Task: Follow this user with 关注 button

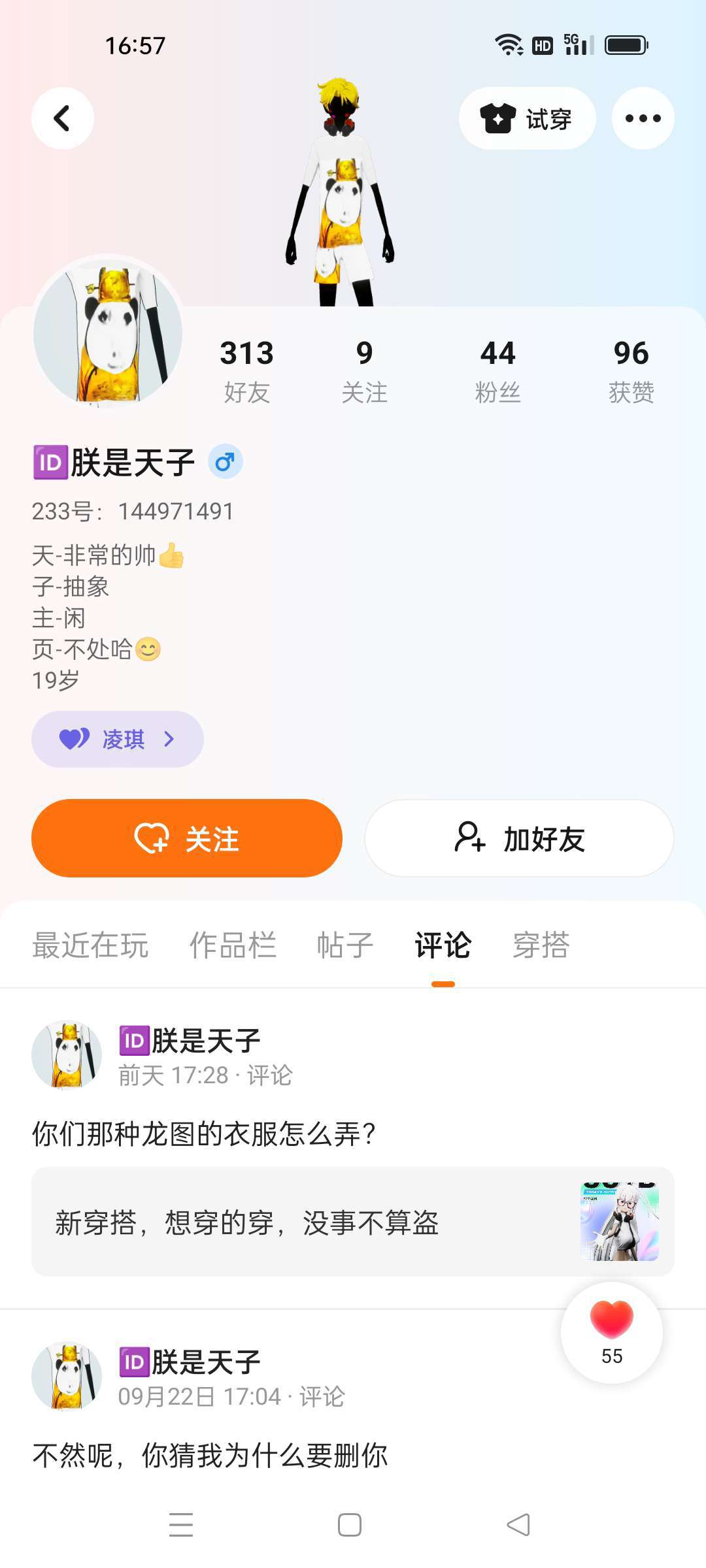Action: click(x=187, y=838)
